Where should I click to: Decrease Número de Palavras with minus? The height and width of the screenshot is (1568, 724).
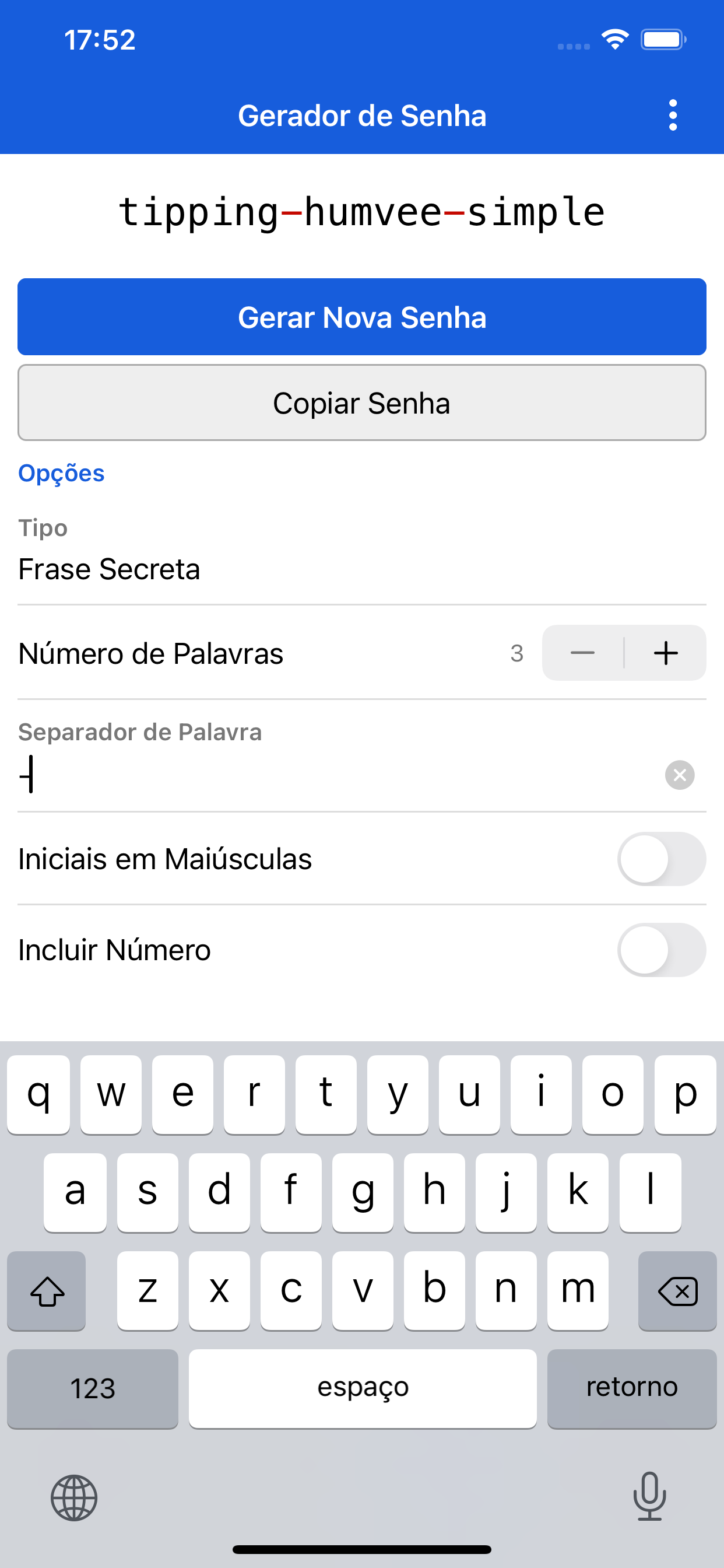pos(583,653)
